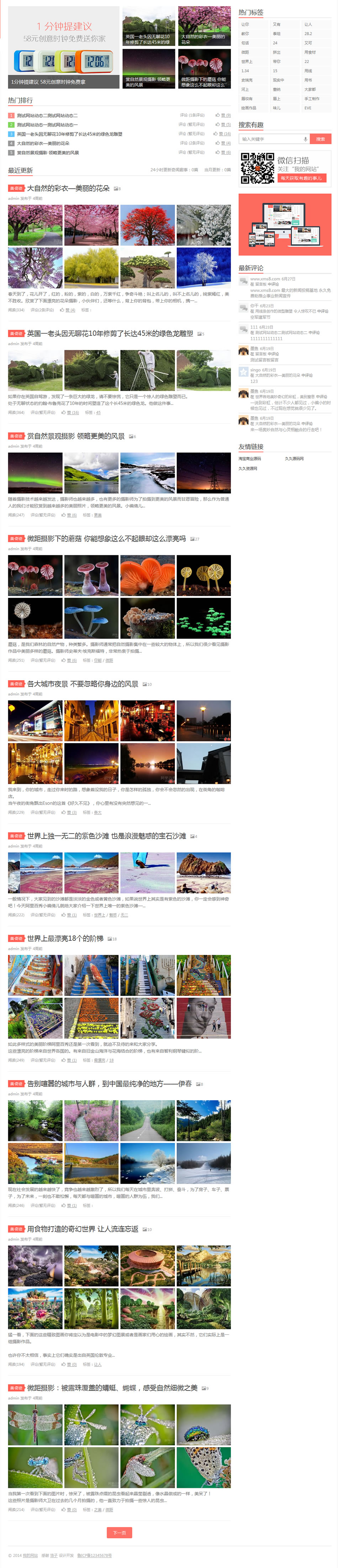Tap the red 搜索 search button
Viewport: 338px width, 1568px height.
320,139
